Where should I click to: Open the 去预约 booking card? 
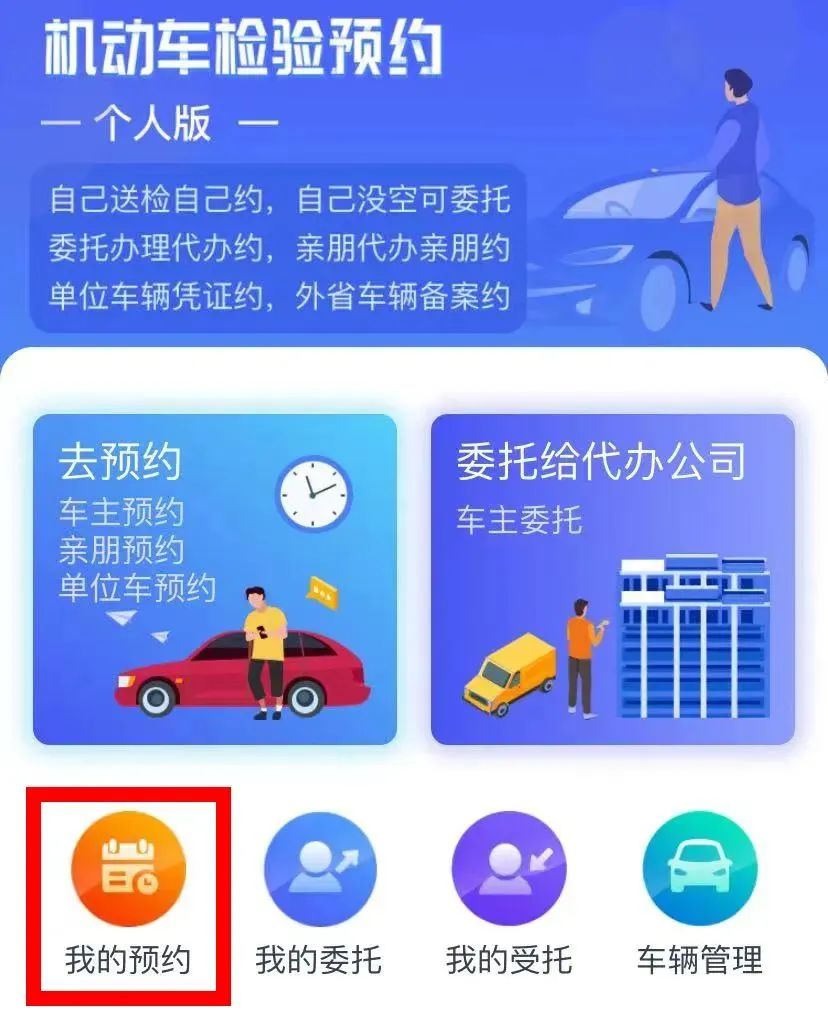pyautogui.click(x=214, y=579)
